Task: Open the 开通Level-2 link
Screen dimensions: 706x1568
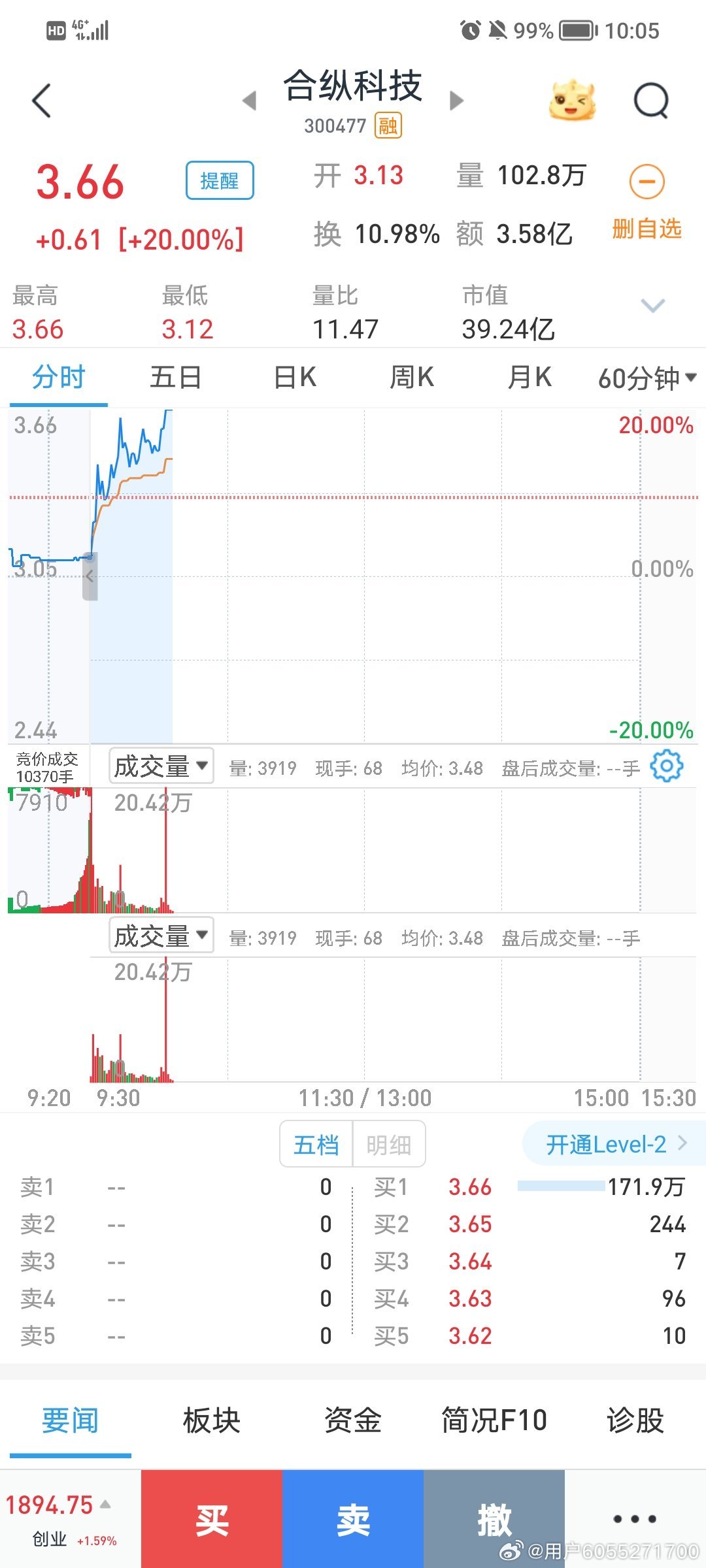Action: coord(614,1144)
